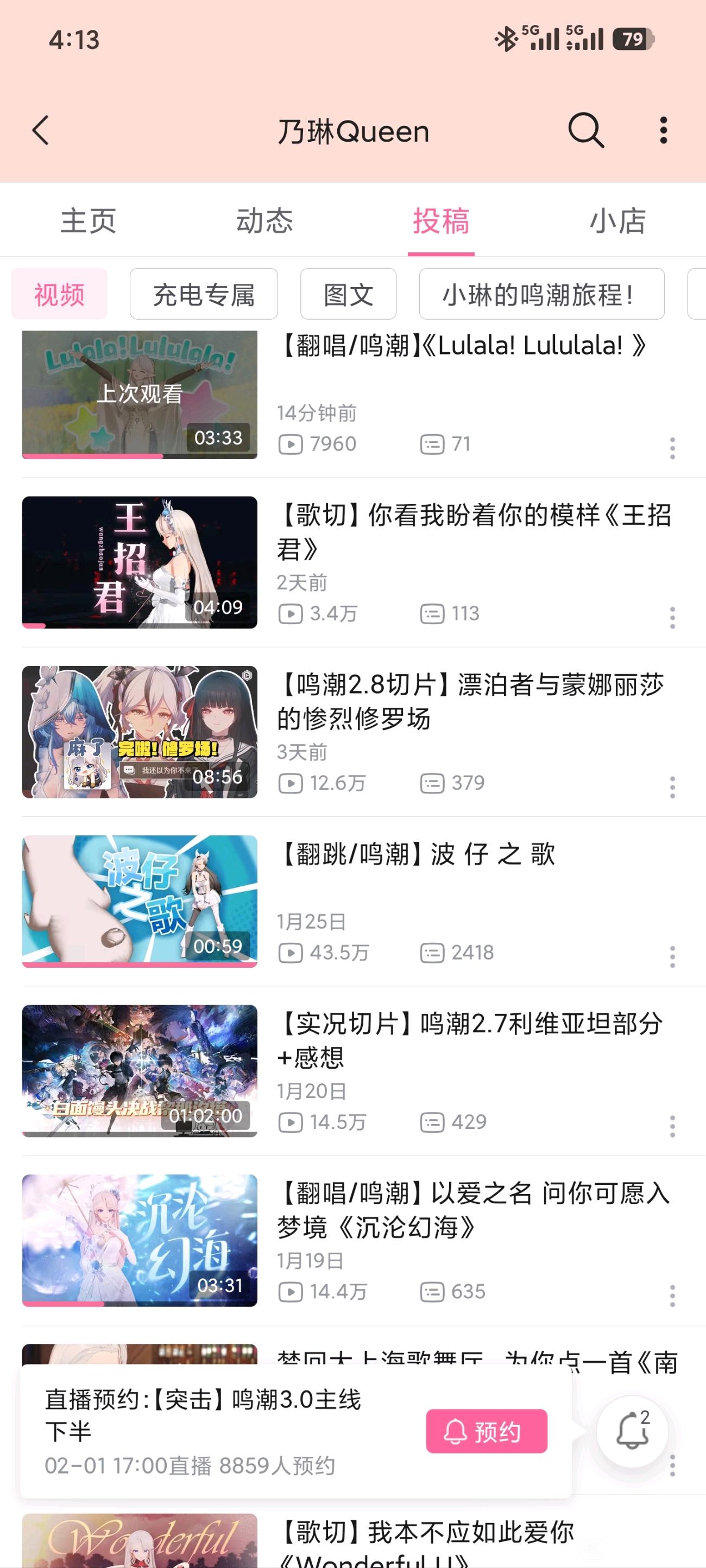Select the 充电专属 filter chip

[204, 295]
